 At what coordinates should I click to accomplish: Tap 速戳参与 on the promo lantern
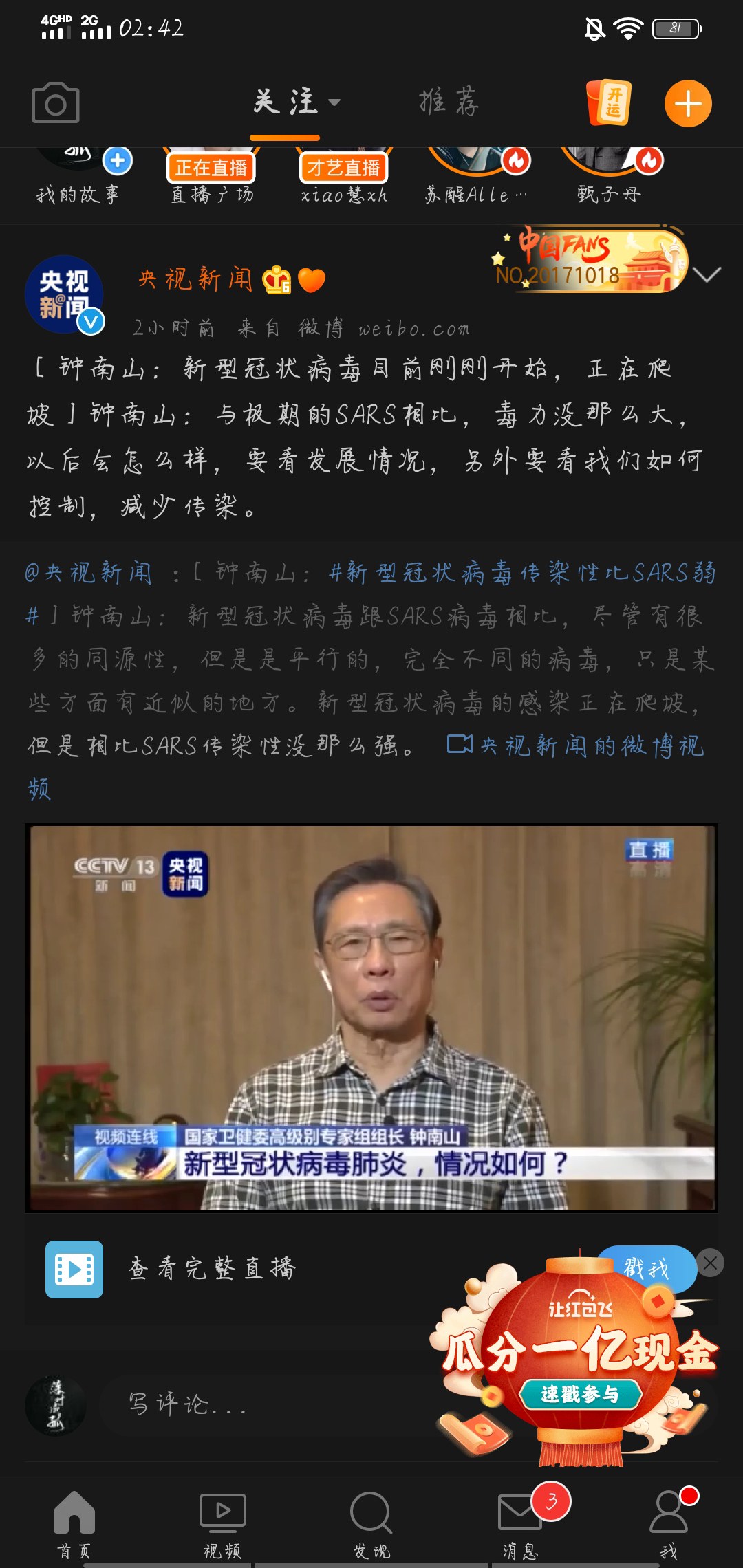coord(580,1394)
